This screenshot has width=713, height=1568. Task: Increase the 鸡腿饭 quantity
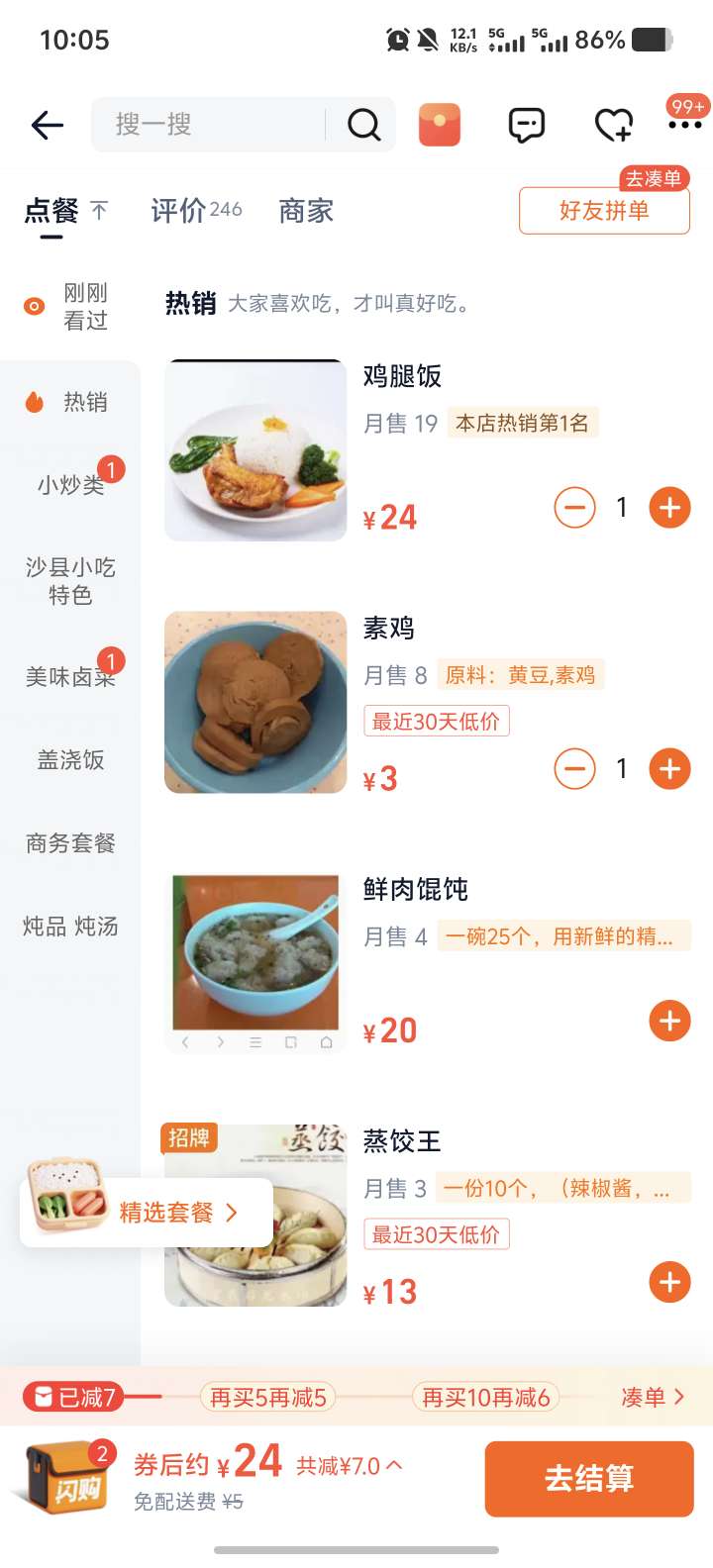click(669, 508)
